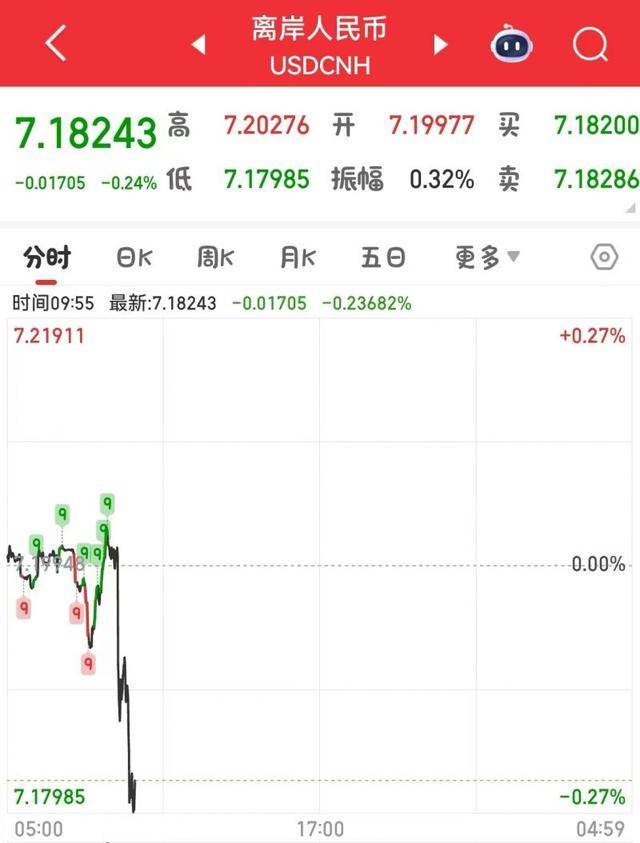
Task: Open the chart settings hexagon icon
Action: pyautogui.click(x=604, y=258)
